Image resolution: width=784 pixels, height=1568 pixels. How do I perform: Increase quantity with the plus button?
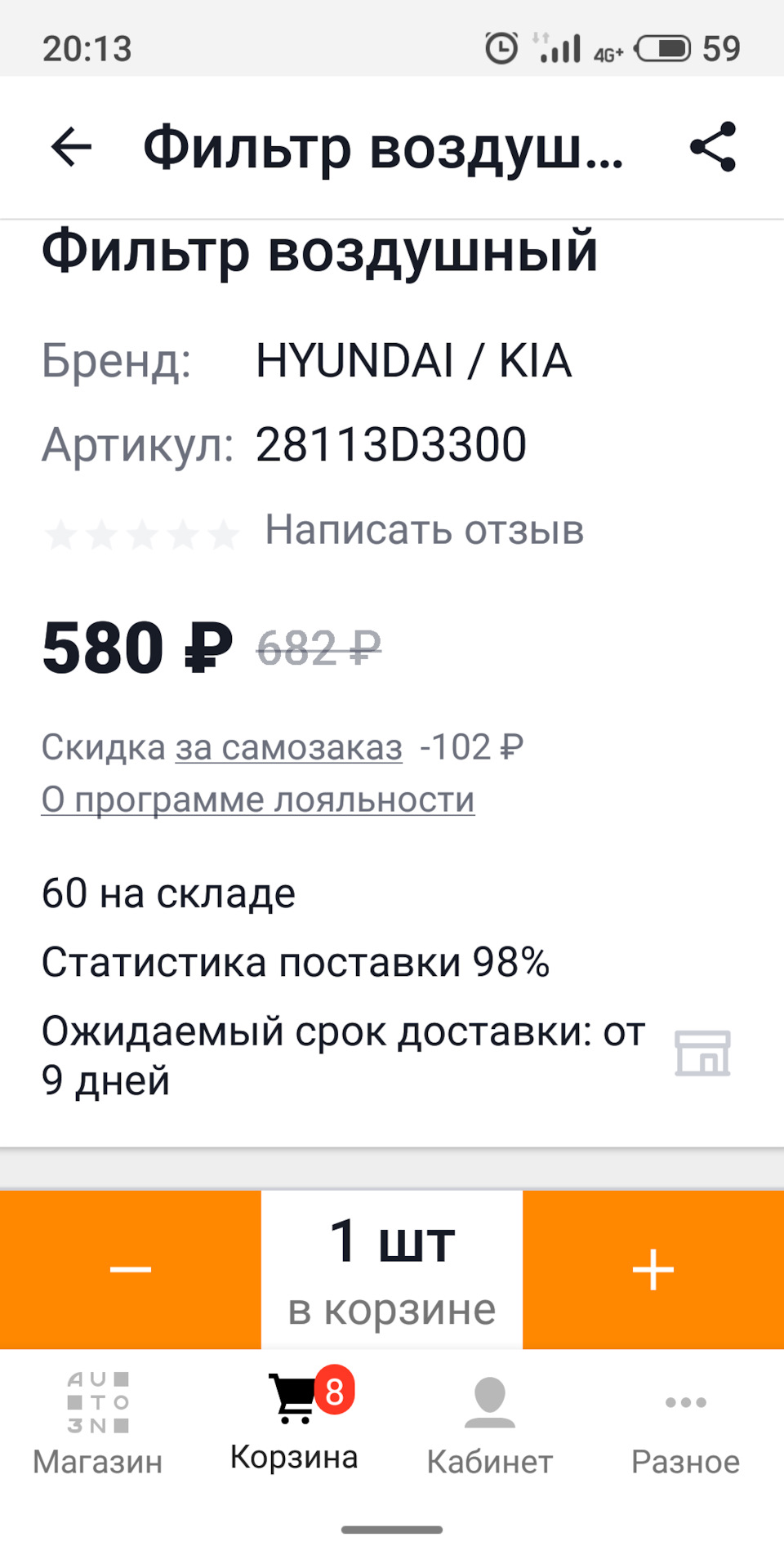(x=653, y=1269)
